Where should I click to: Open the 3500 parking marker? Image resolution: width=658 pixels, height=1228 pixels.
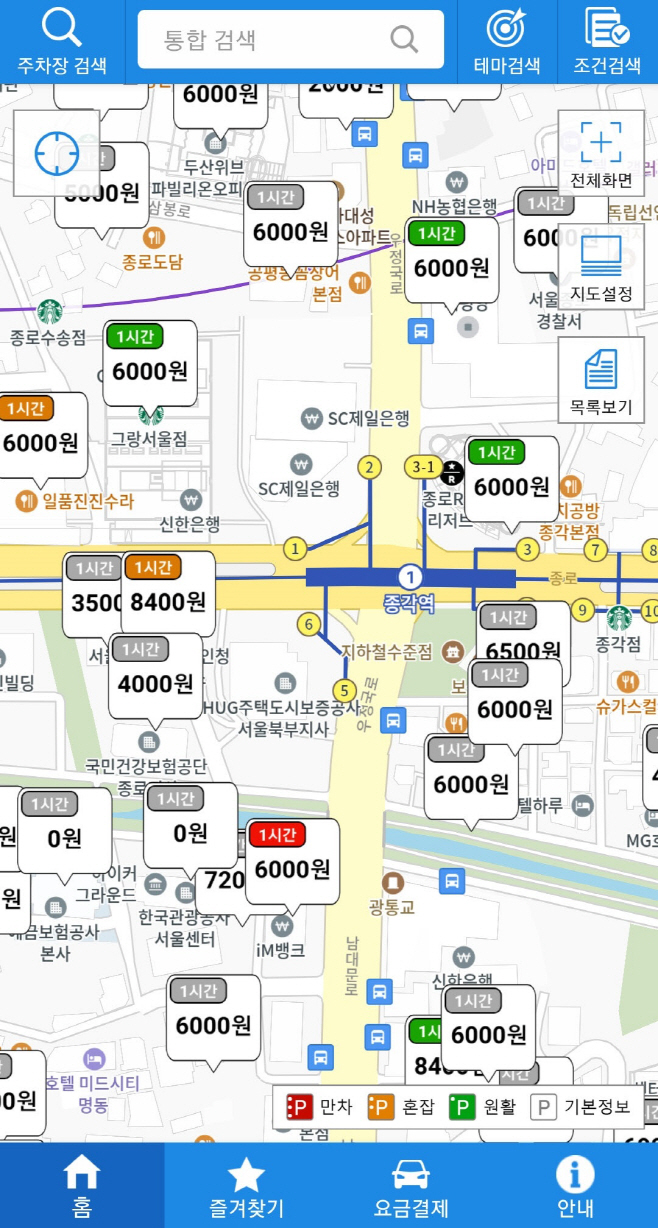point(92,594)
